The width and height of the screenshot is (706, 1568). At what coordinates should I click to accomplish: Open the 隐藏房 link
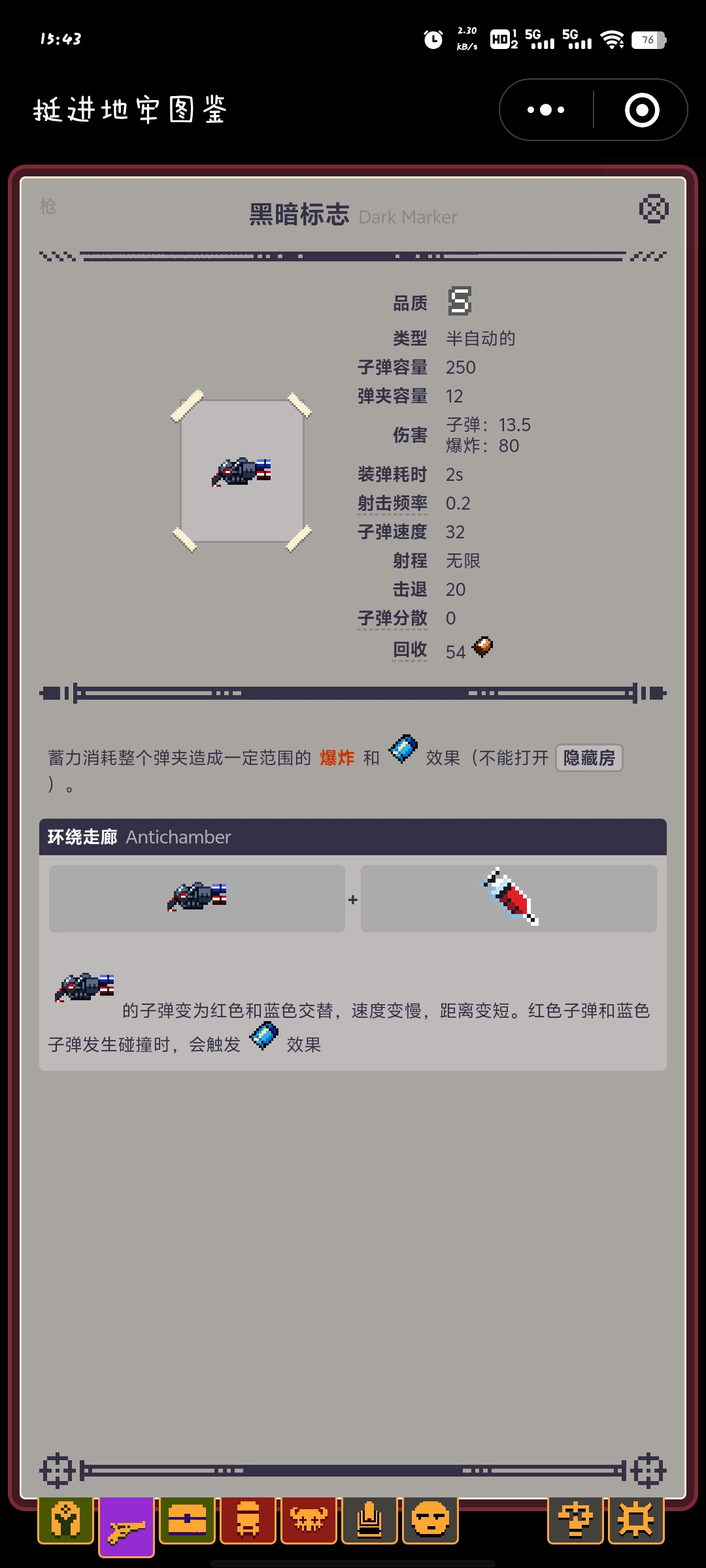click(589, 758)
